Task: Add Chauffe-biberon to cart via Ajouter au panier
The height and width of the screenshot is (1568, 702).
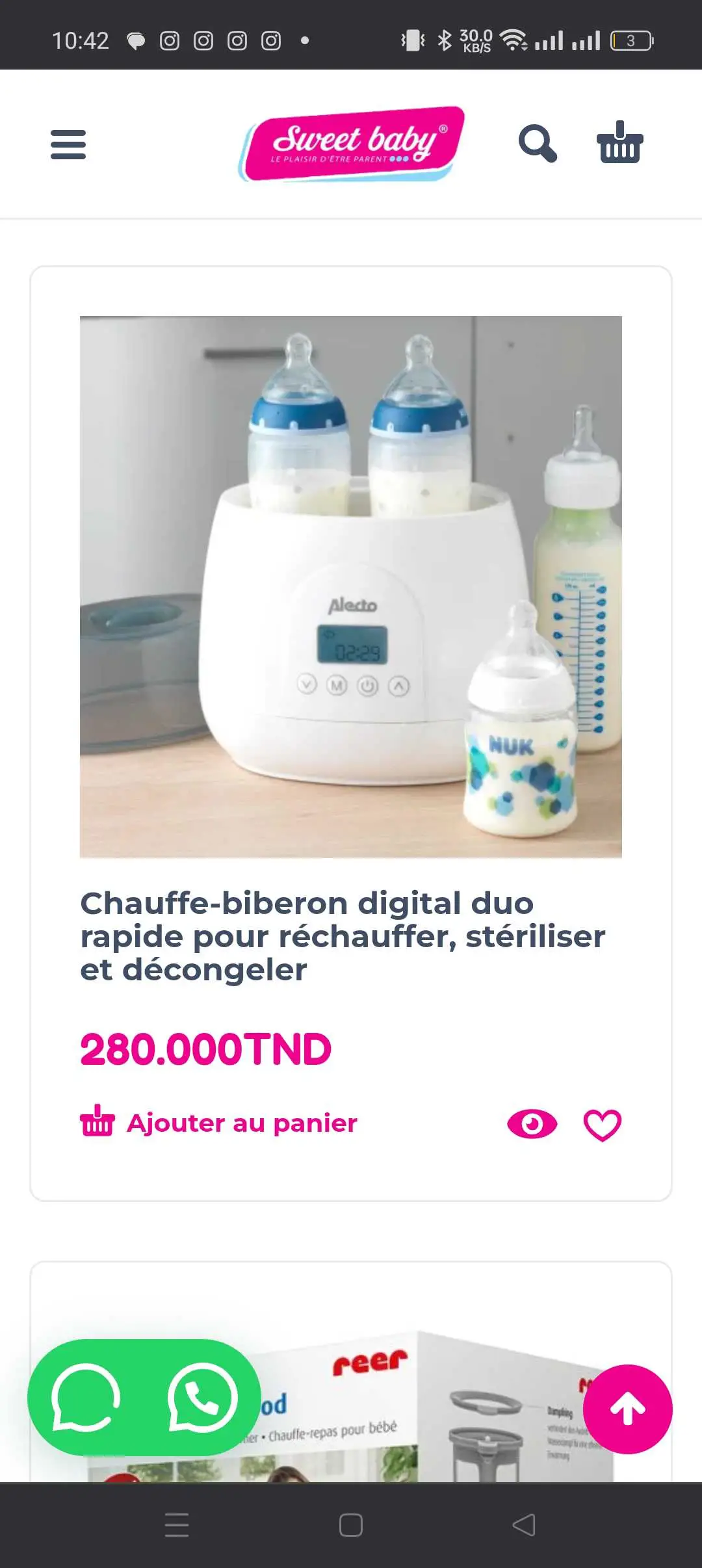Action: (x=219, y=1123)
